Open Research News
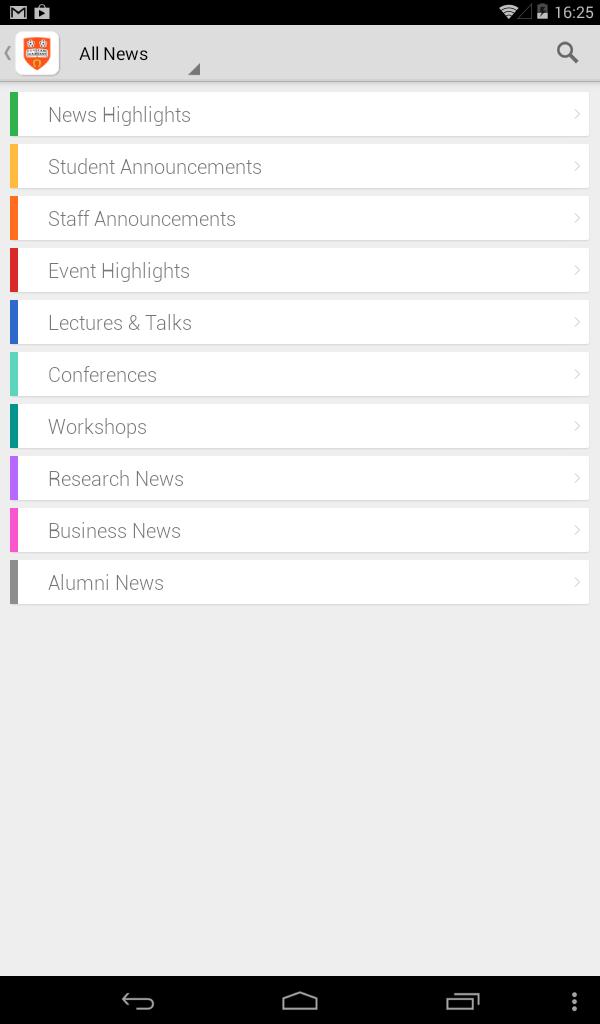The height and width of the screenshot is (1024, 600). (x=300, y=479)
